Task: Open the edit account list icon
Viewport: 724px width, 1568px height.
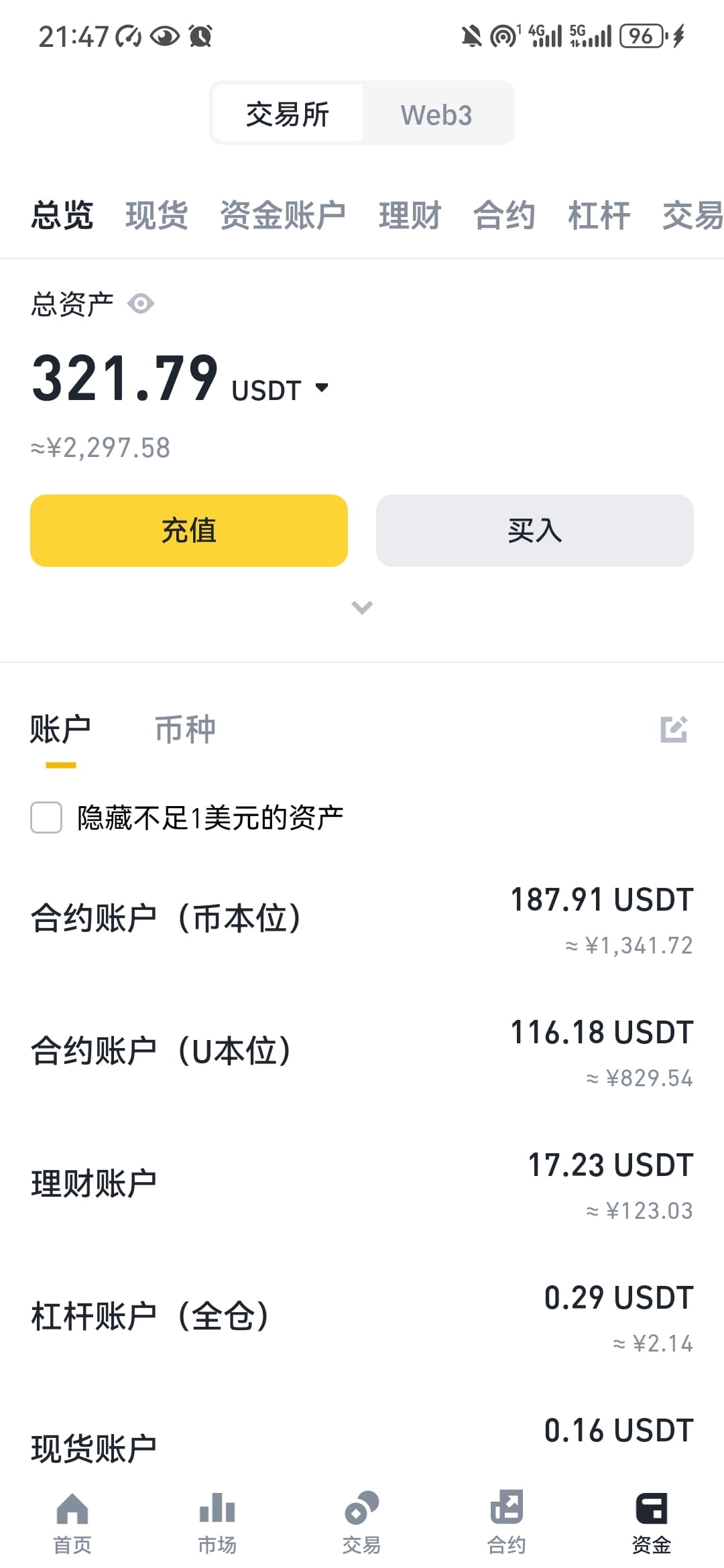Action: pyautogui.click(x=674, y=729)
